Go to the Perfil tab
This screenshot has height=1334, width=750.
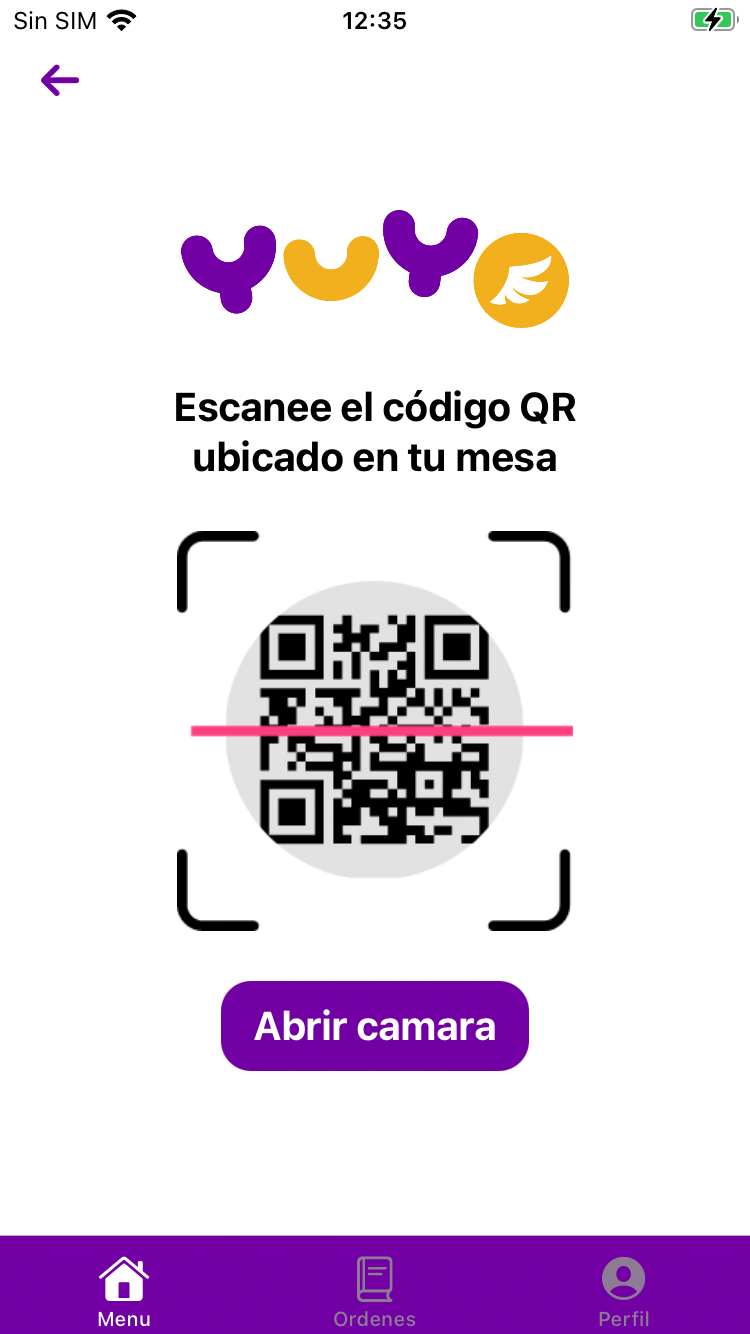coord(624,1291)
